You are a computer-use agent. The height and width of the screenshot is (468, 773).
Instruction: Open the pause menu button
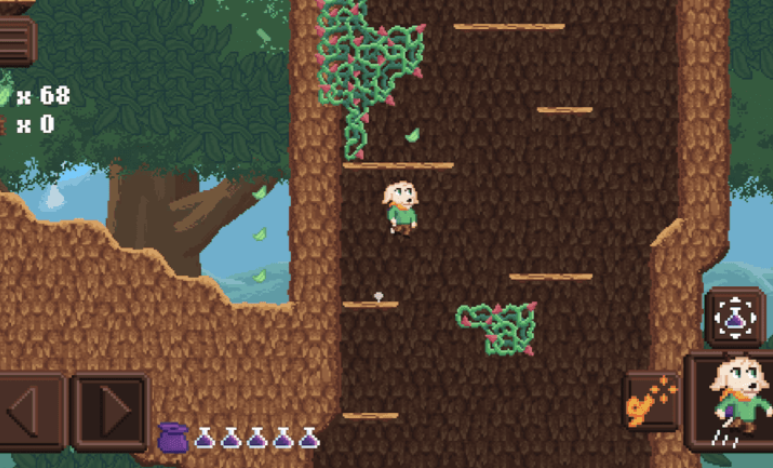[x=17, y=39]
